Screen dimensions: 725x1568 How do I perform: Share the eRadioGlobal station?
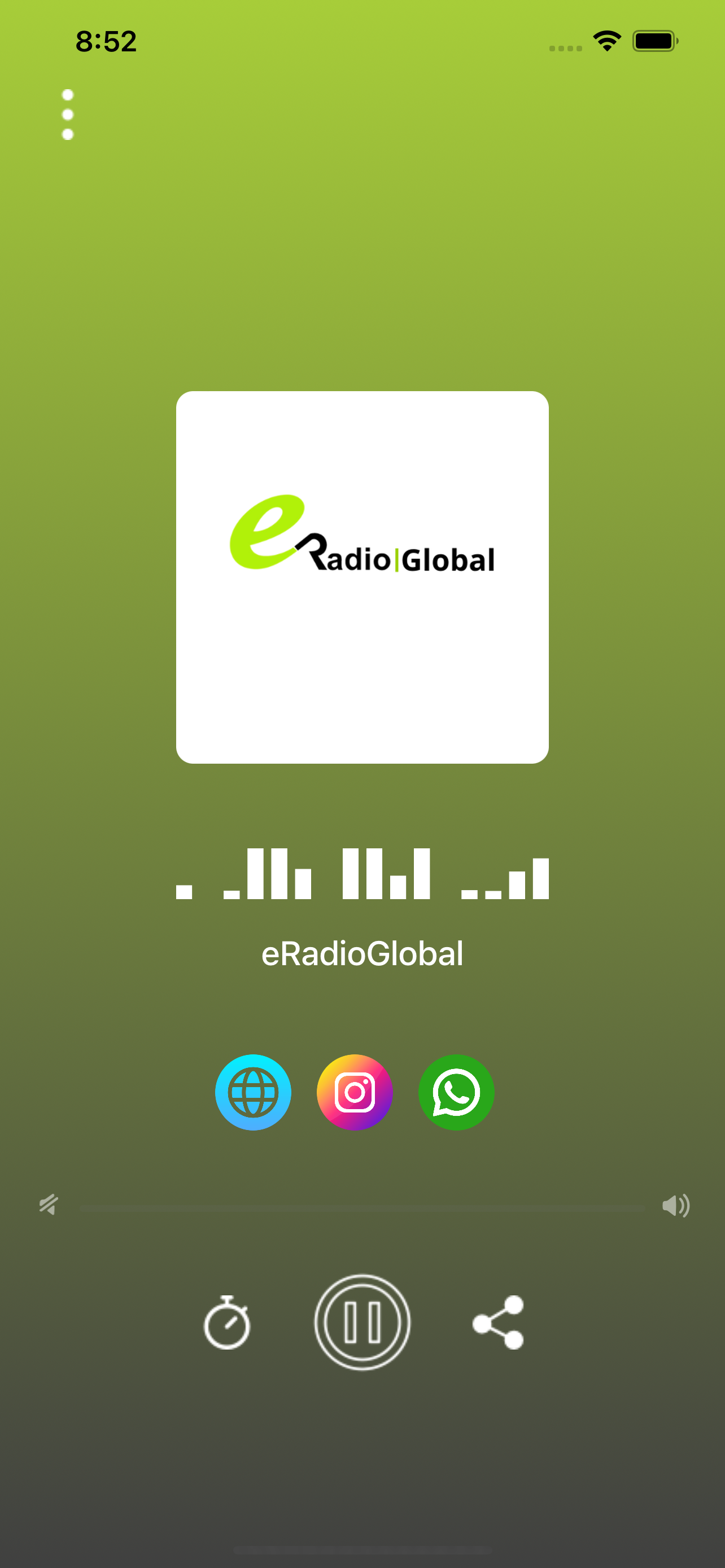click(497, 1322)
